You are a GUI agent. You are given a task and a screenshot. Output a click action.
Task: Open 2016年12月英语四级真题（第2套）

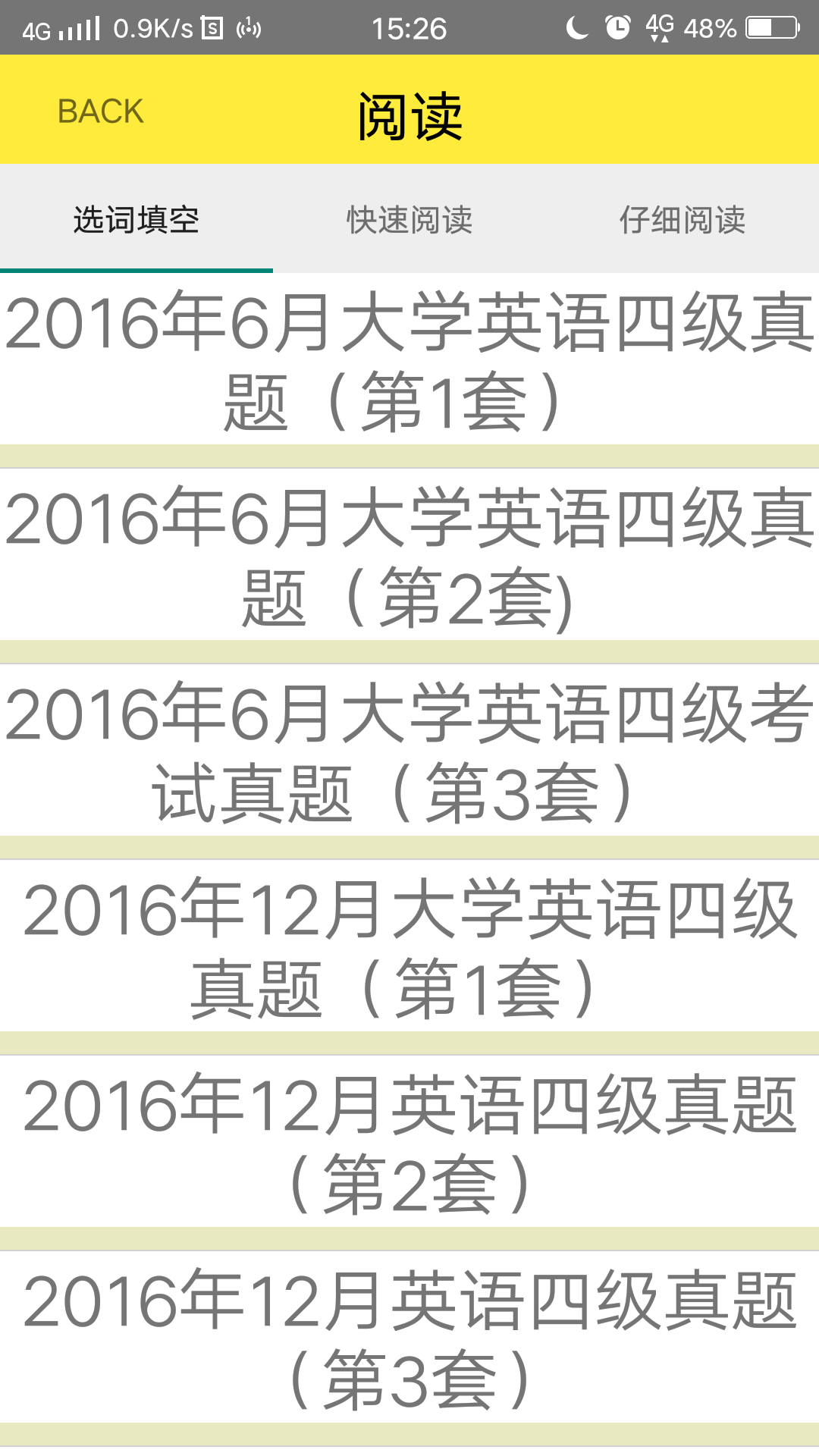(409, 1143)
